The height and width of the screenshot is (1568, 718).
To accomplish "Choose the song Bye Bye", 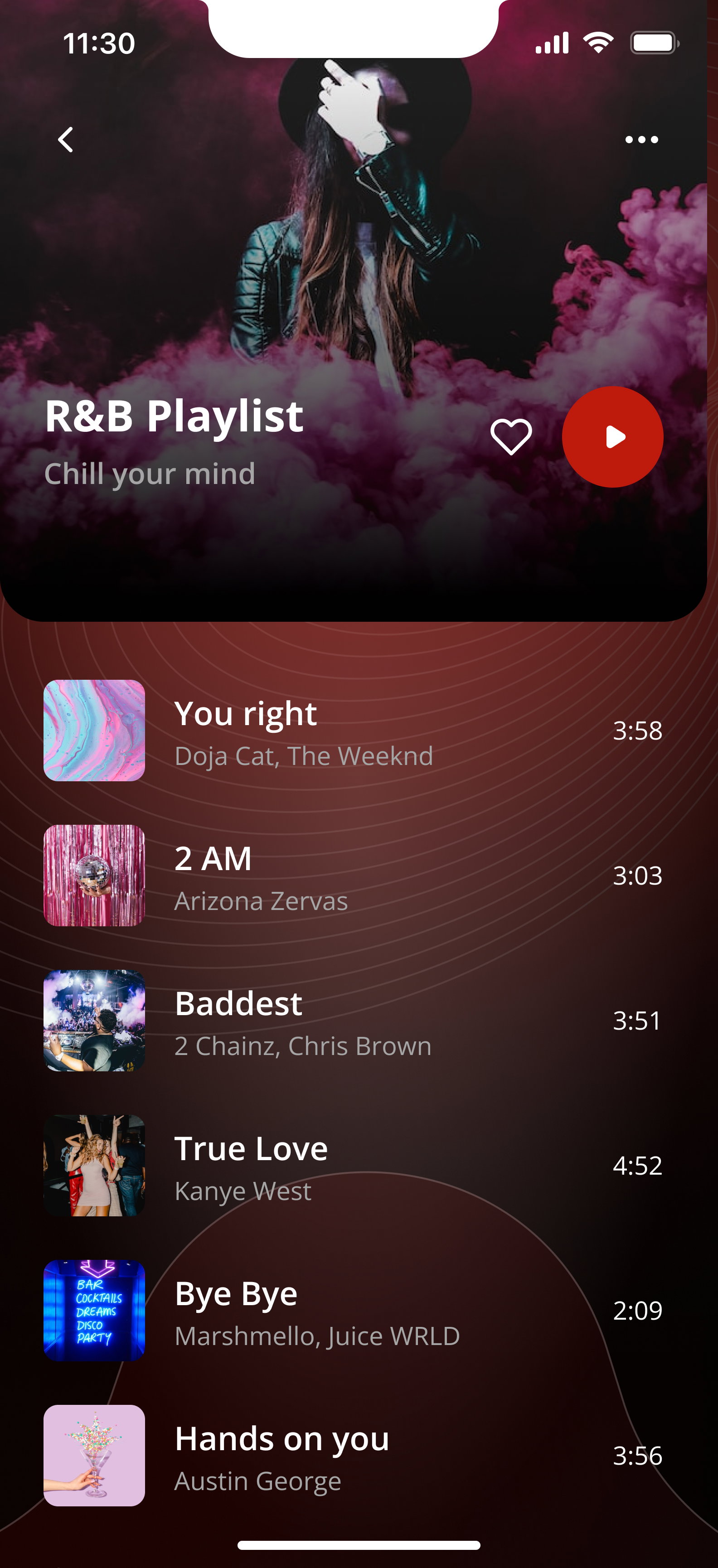I will [353, 1310].
